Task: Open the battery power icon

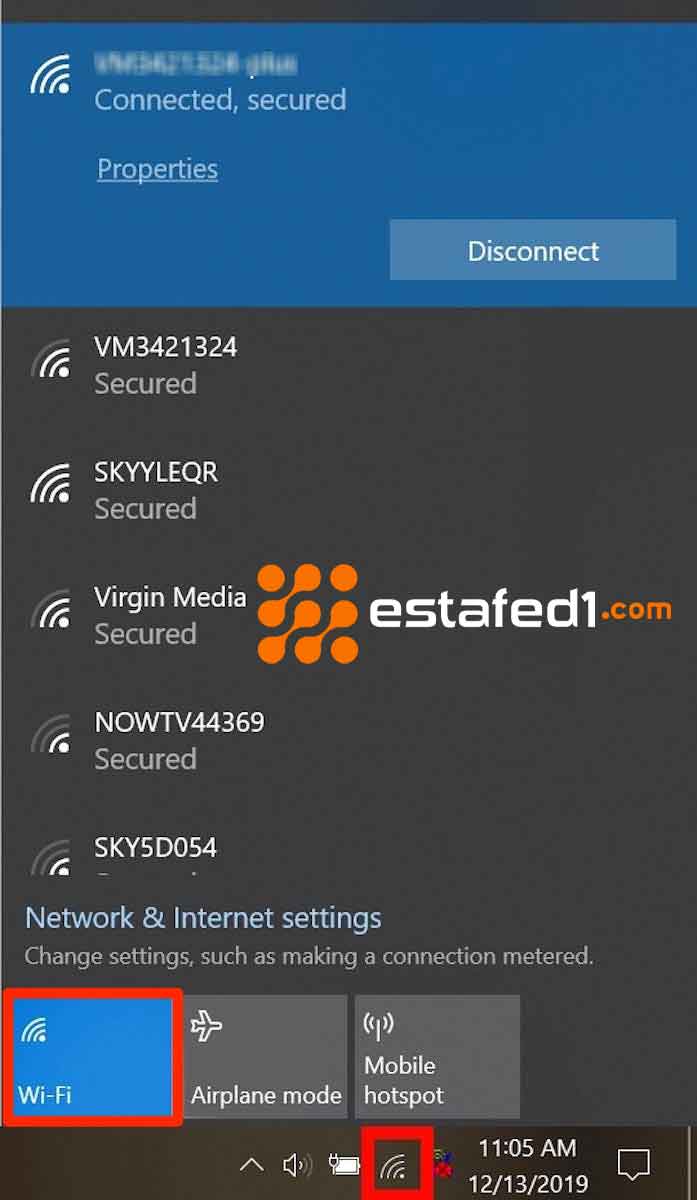Action: coord(344,1165)
